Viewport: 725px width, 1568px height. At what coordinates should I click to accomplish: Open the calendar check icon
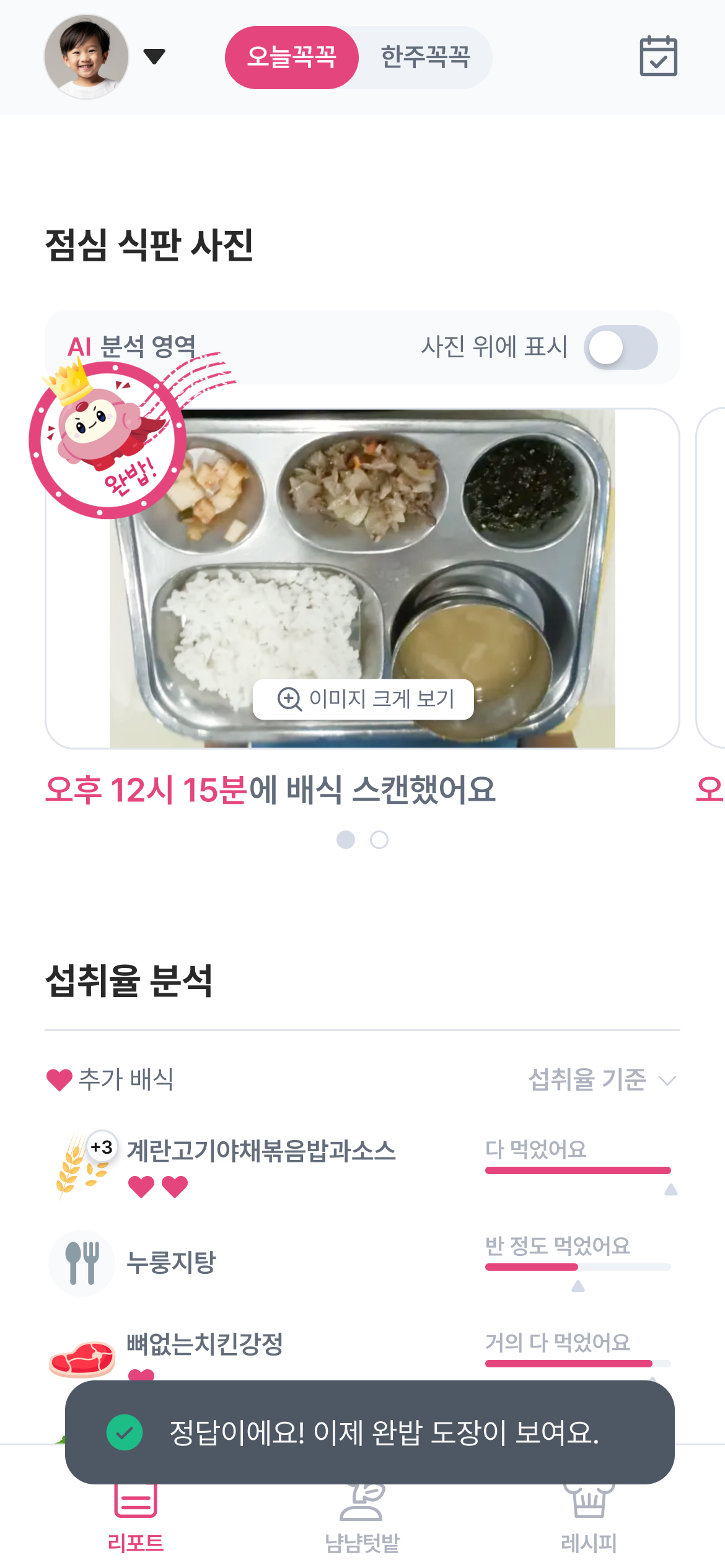pyautogui.click(x=658, y=56)
